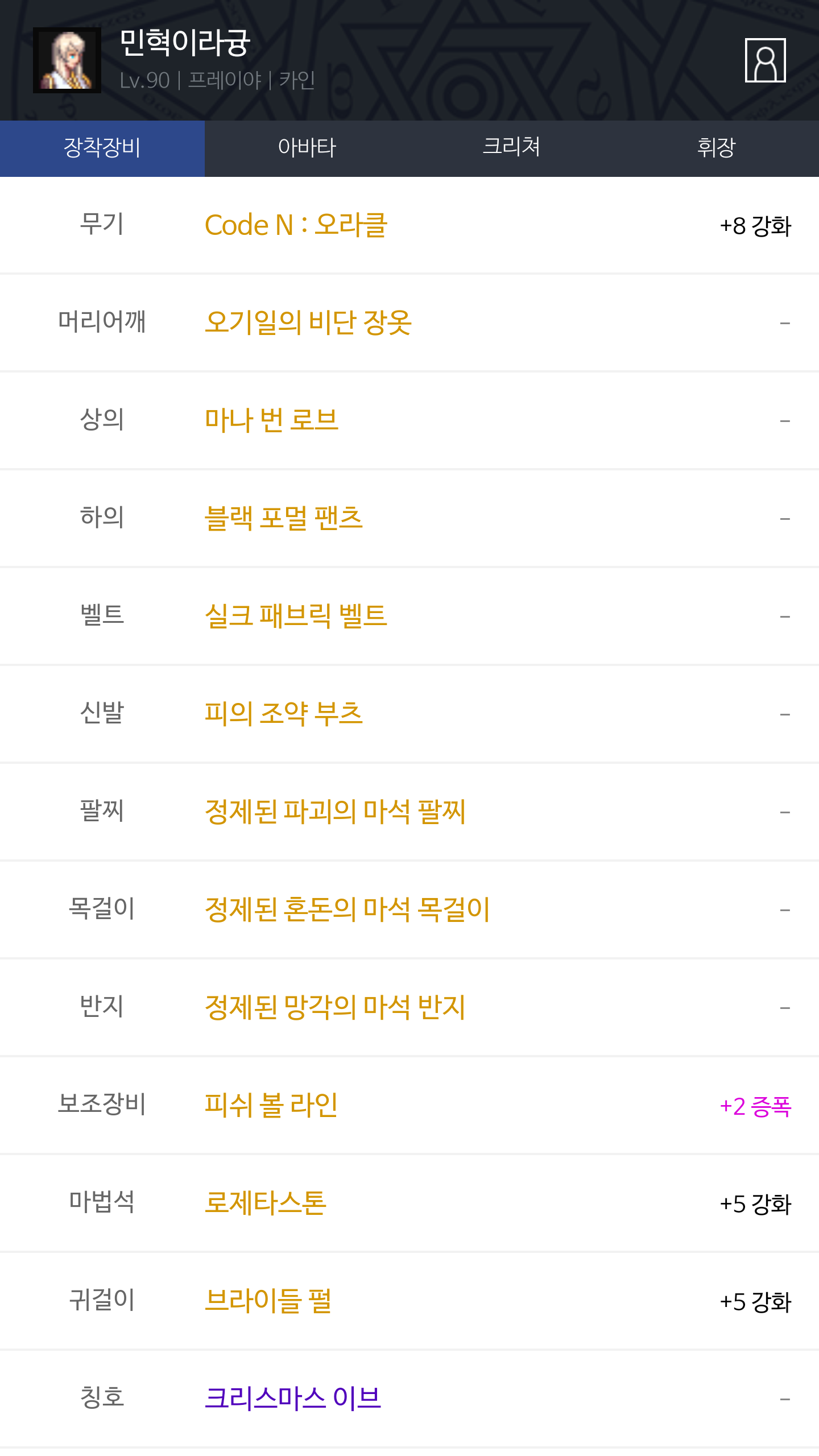Screen dimensions: 819x1456
Task: Open the profile icon in the header
Action: [765, 60]
